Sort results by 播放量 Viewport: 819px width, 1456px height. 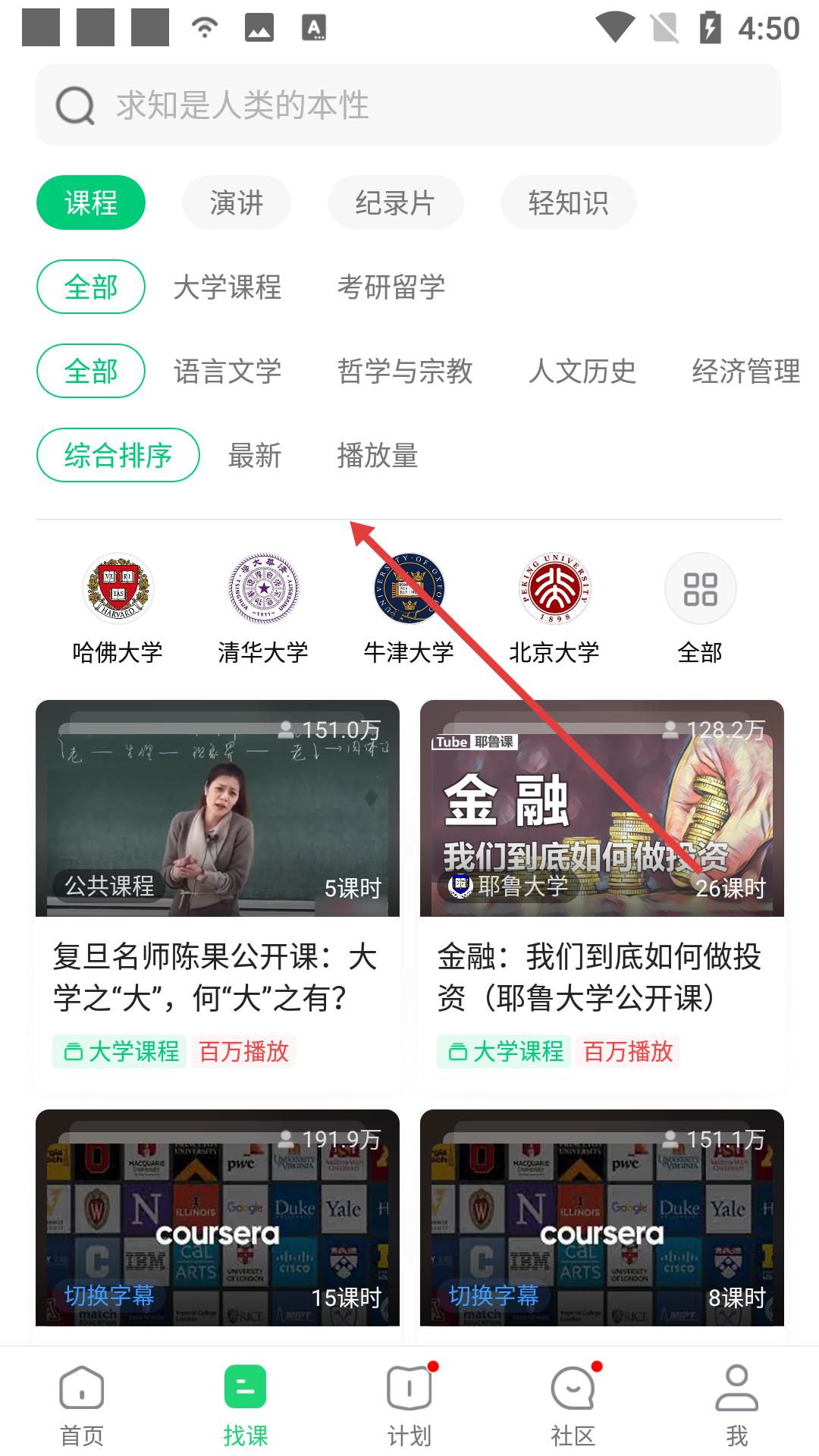[x=377, y=456]
